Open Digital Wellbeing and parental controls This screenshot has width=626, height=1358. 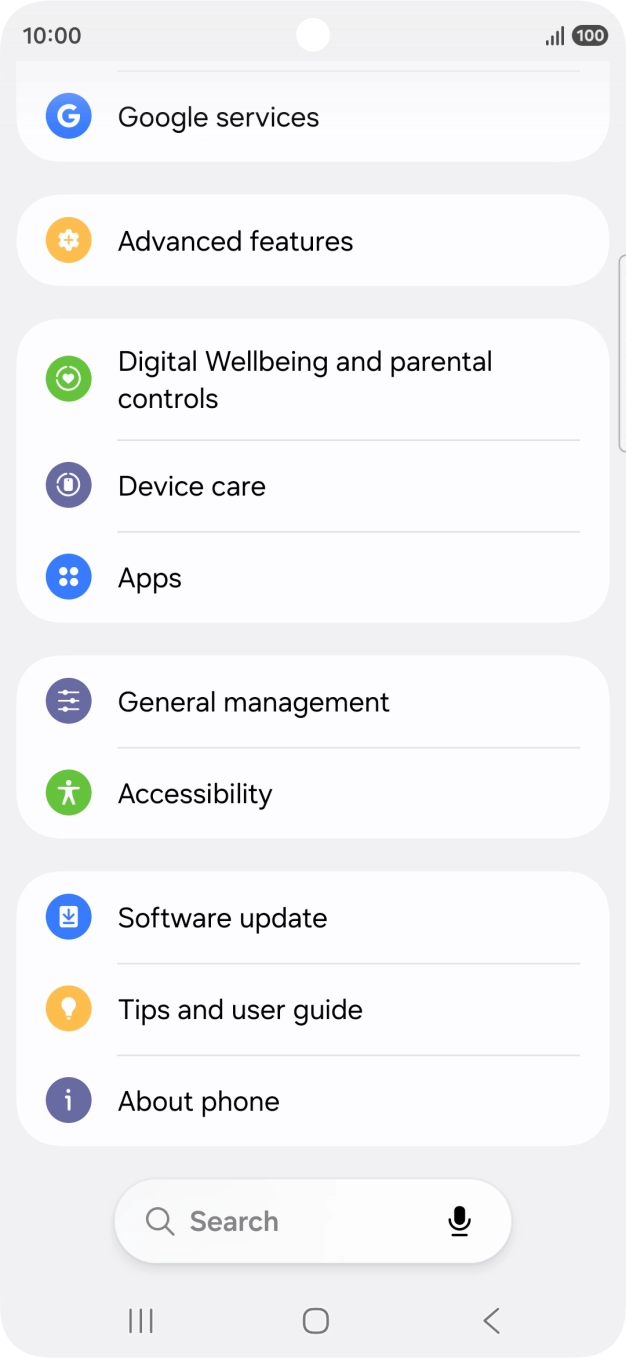313,380
